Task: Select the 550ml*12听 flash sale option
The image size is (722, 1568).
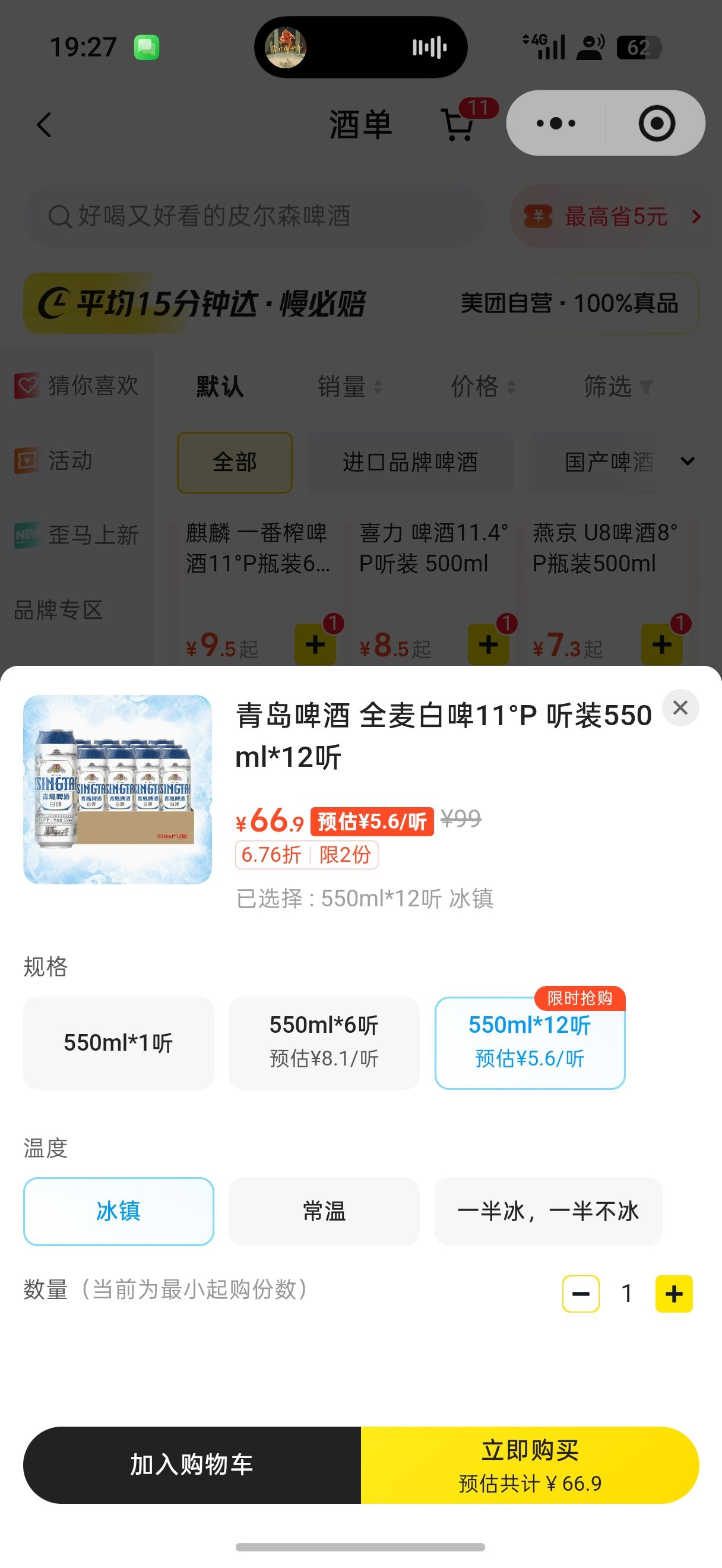Action: 530,1043
